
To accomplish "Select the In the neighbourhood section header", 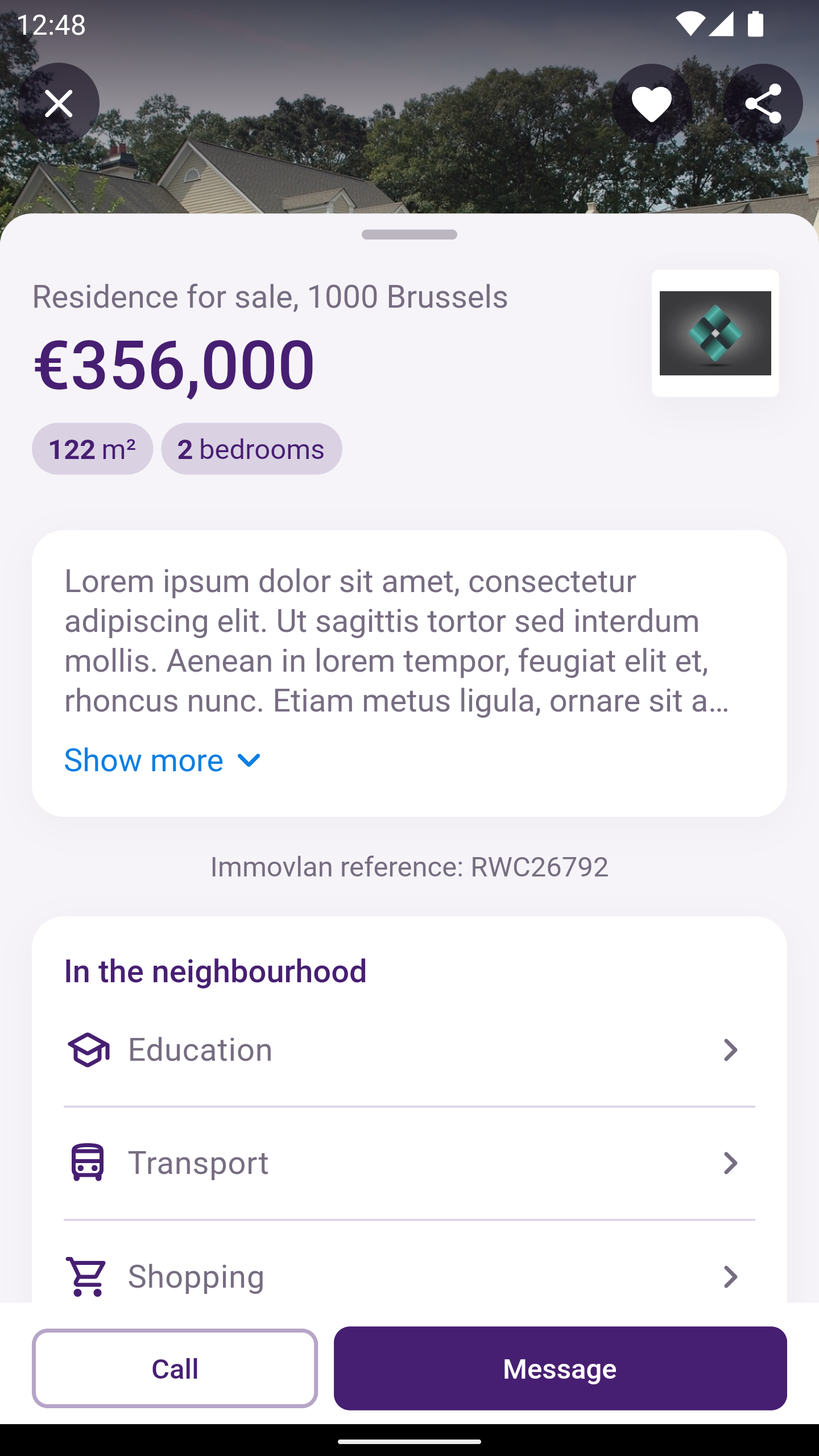I will tap(215, 970).
